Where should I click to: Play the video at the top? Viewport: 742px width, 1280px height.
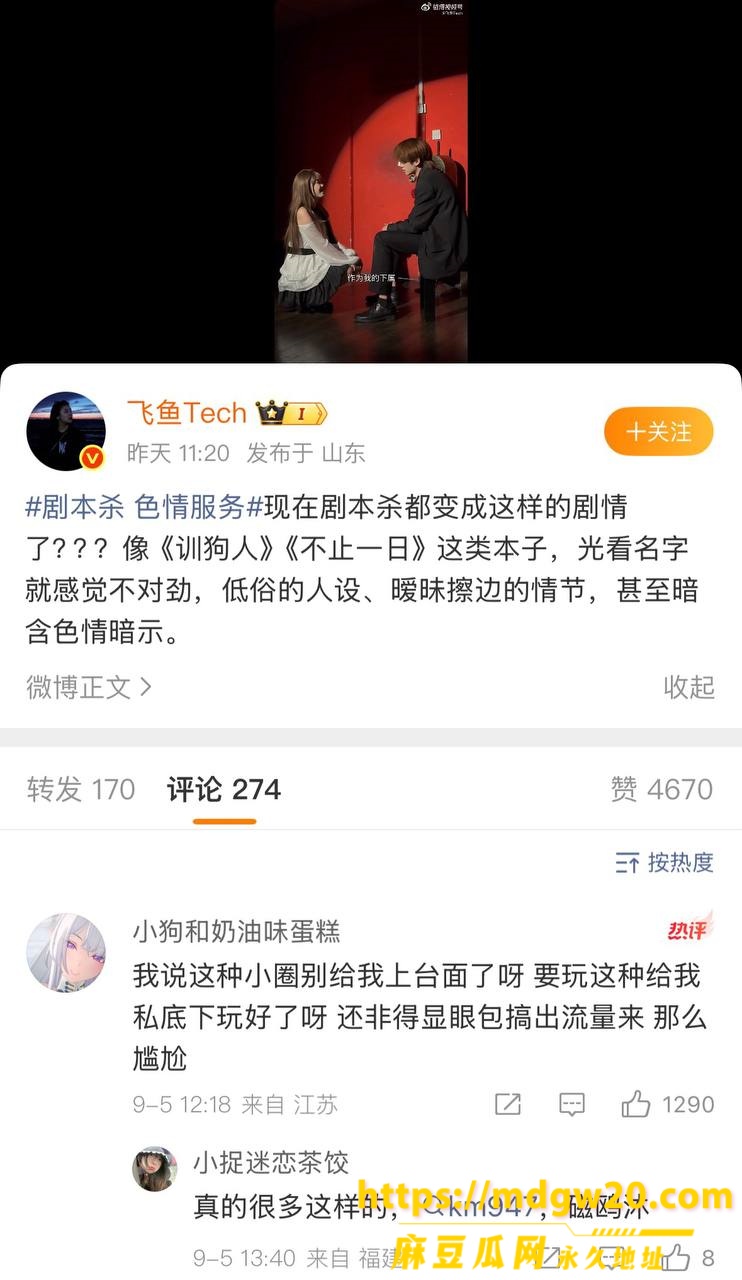(371, 181)
